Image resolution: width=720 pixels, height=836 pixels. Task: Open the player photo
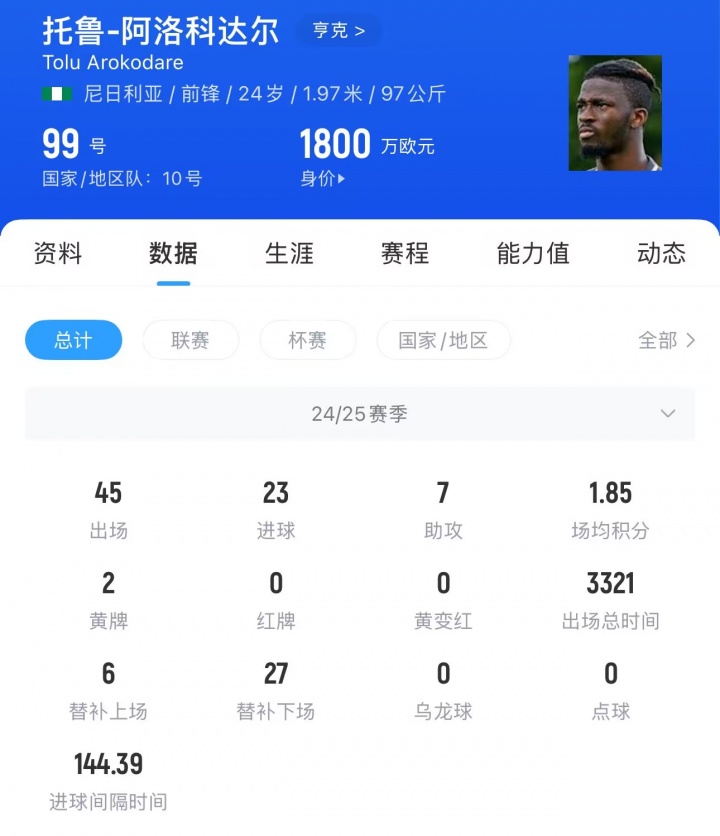[x=614, y=112]
